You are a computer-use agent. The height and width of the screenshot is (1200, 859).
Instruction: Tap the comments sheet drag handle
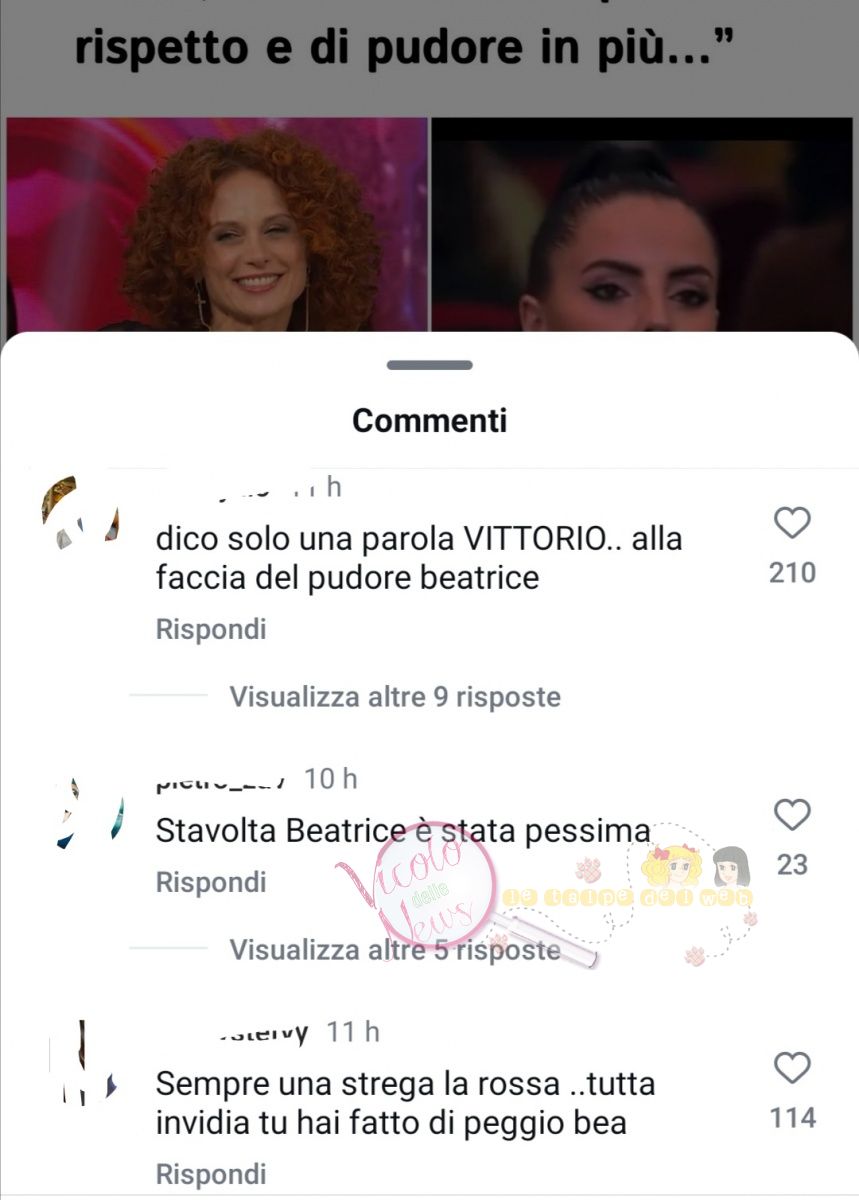pos(429,366)
